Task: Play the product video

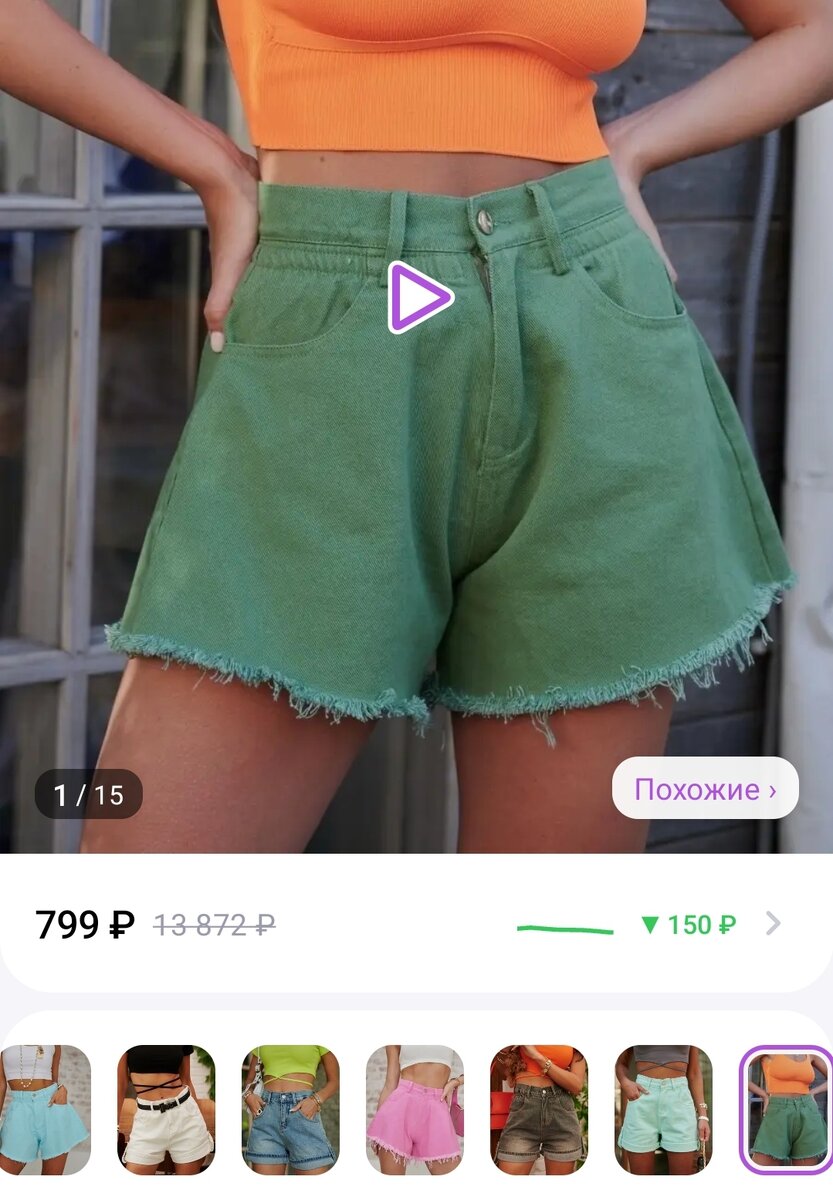Action: [x=420, y=297]
